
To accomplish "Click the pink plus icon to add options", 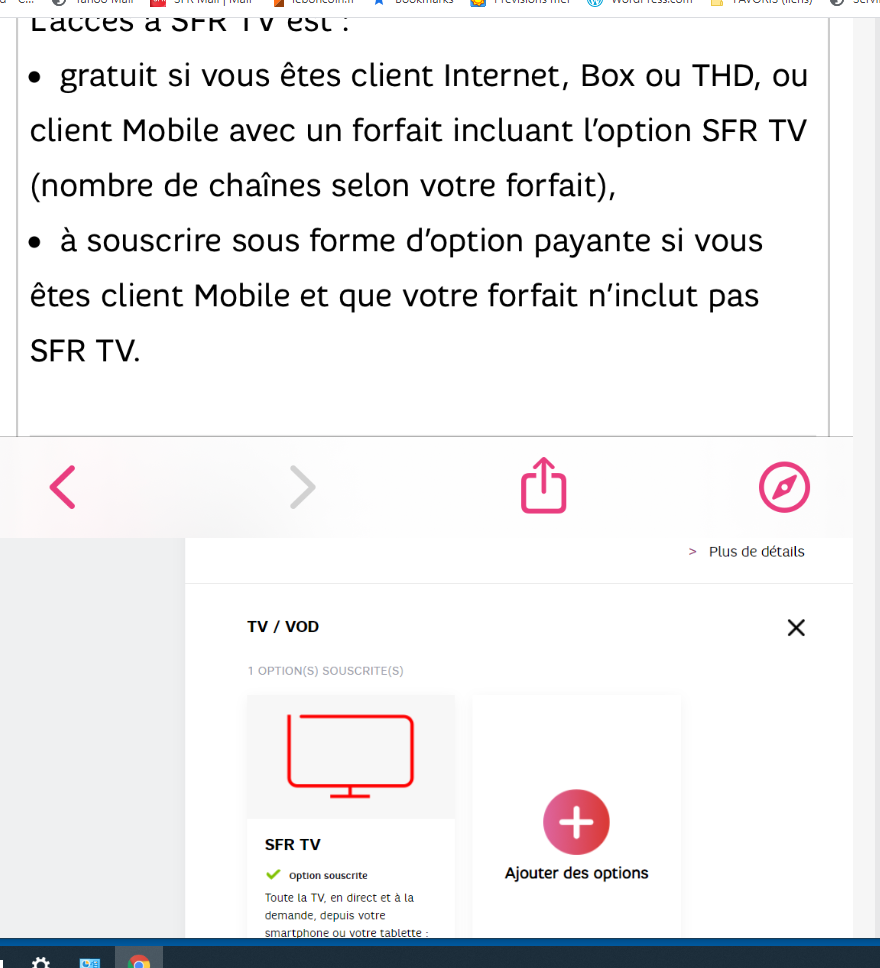I will (576, 821).
